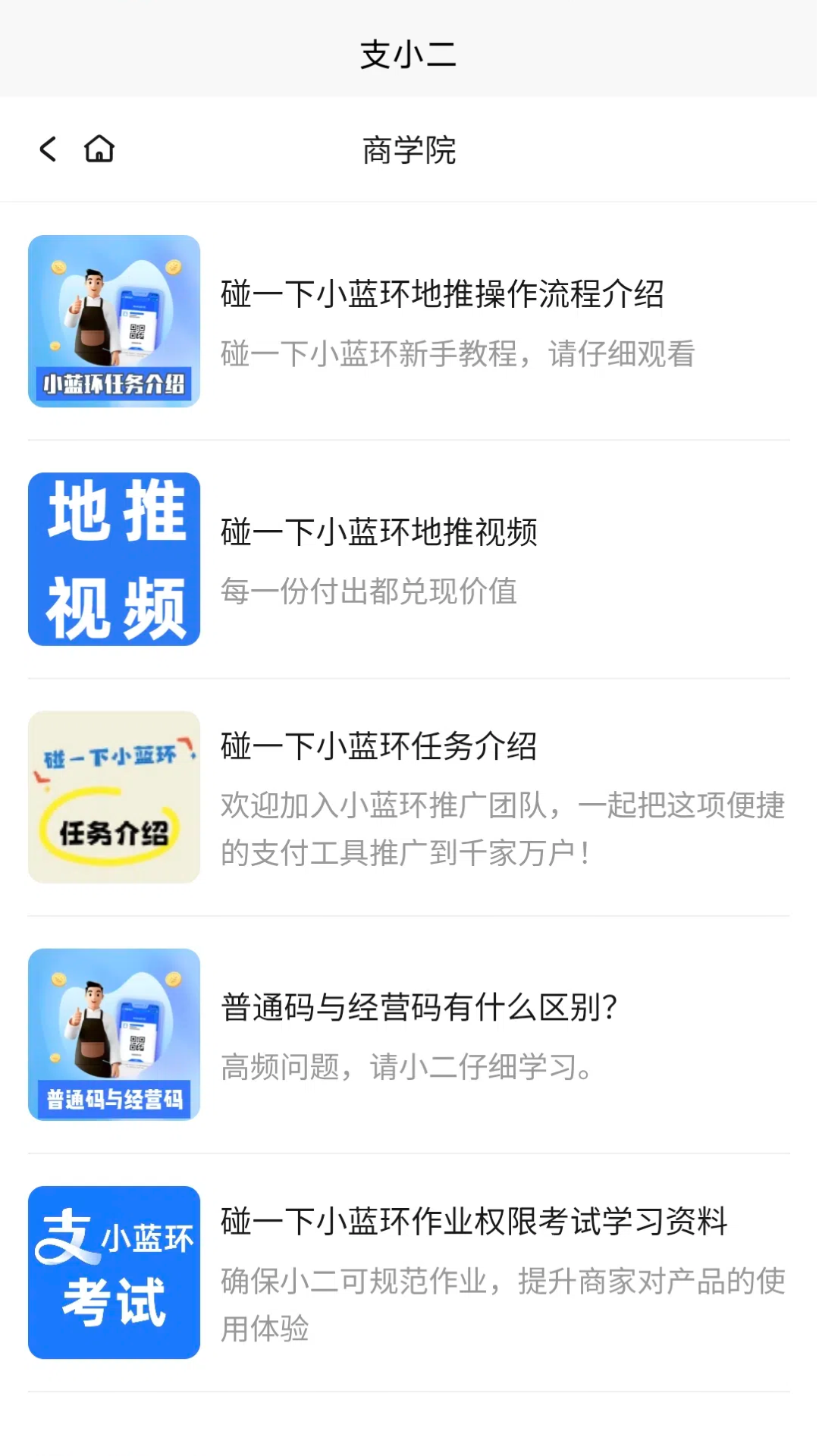This screenshot has height=1456, width=819.
Task: Open 碰一下小蓝环地推视频 item
Action: [x=381, y=533]
